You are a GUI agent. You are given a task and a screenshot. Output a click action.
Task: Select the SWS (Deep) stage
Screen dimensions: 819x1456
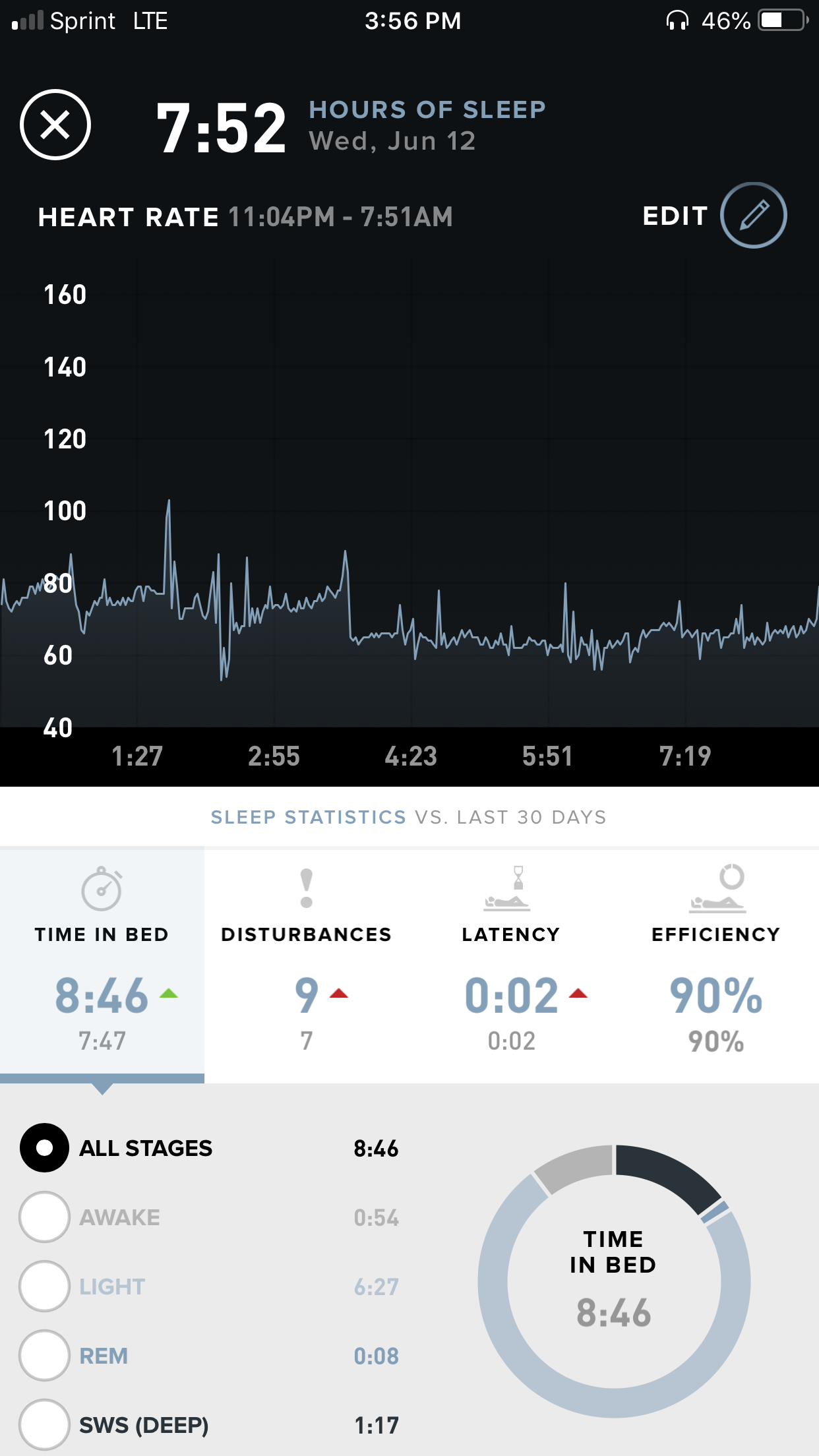point(45,1425)
